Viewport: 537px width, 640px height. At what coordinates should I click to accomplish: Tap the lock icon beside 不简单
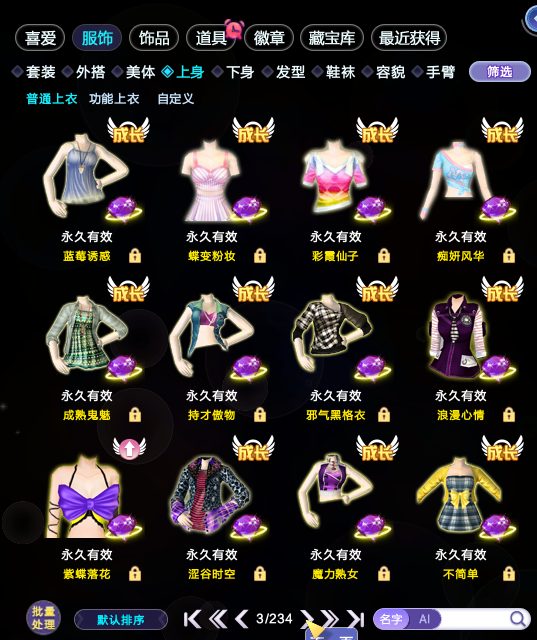pos(508,574)
